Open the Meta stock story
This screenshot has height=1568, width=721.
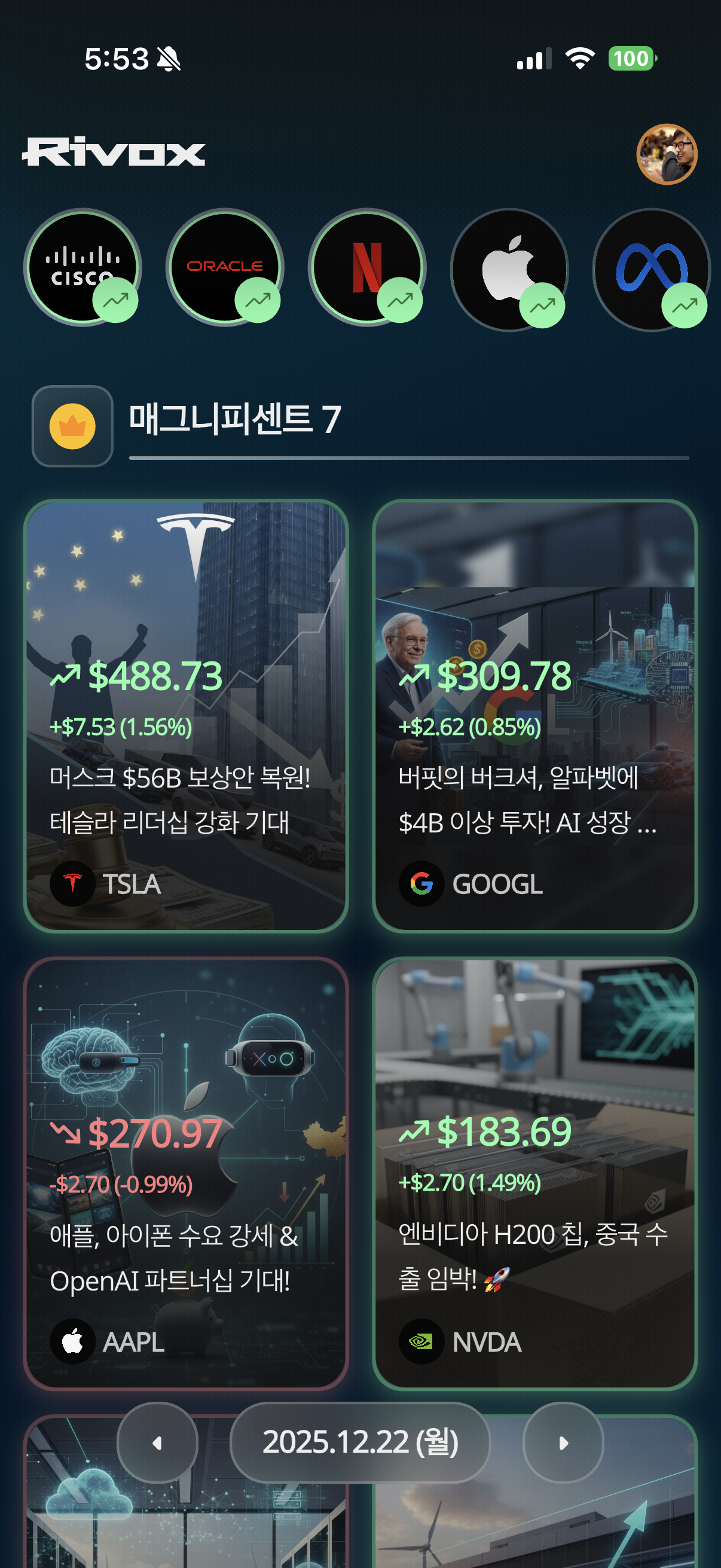tap(651, 270)
